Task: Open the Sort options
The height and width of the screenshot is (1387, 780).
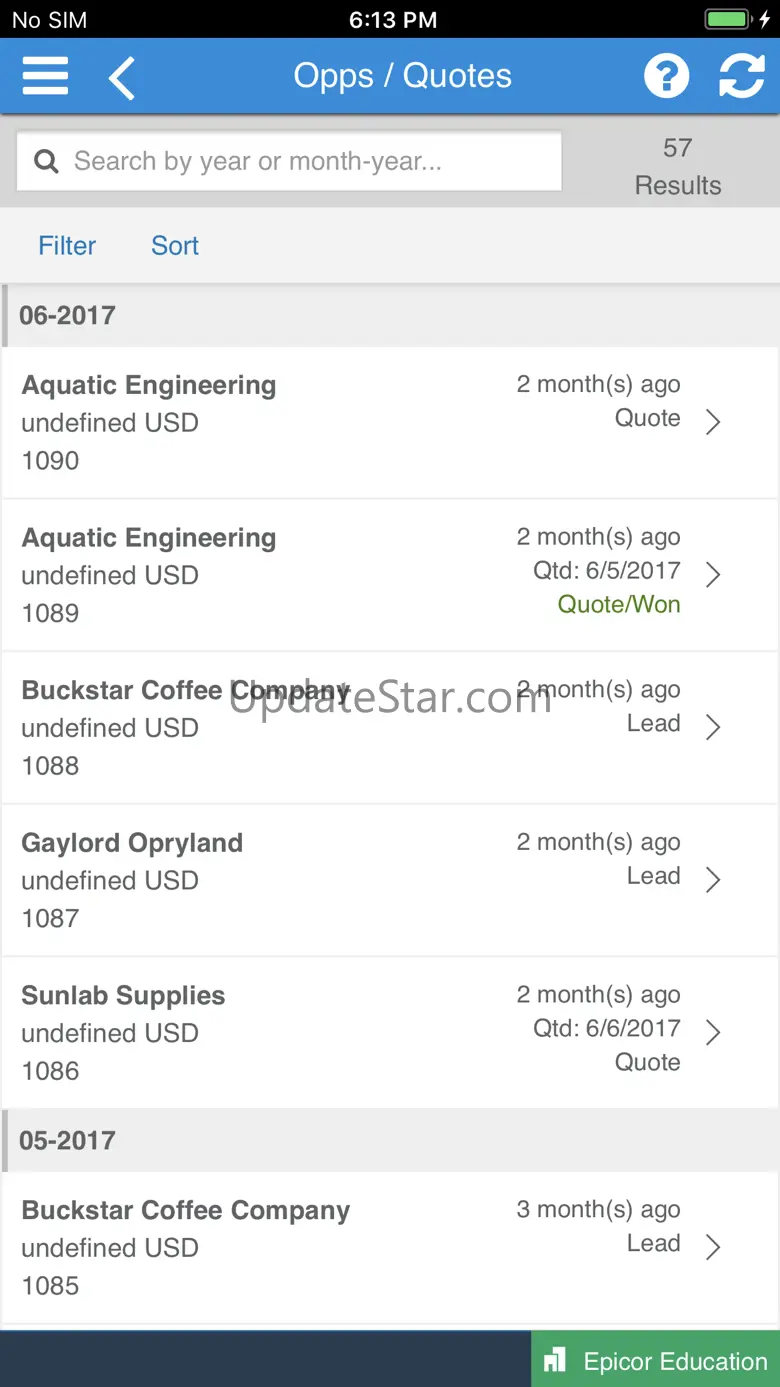Action: point(175,246)
